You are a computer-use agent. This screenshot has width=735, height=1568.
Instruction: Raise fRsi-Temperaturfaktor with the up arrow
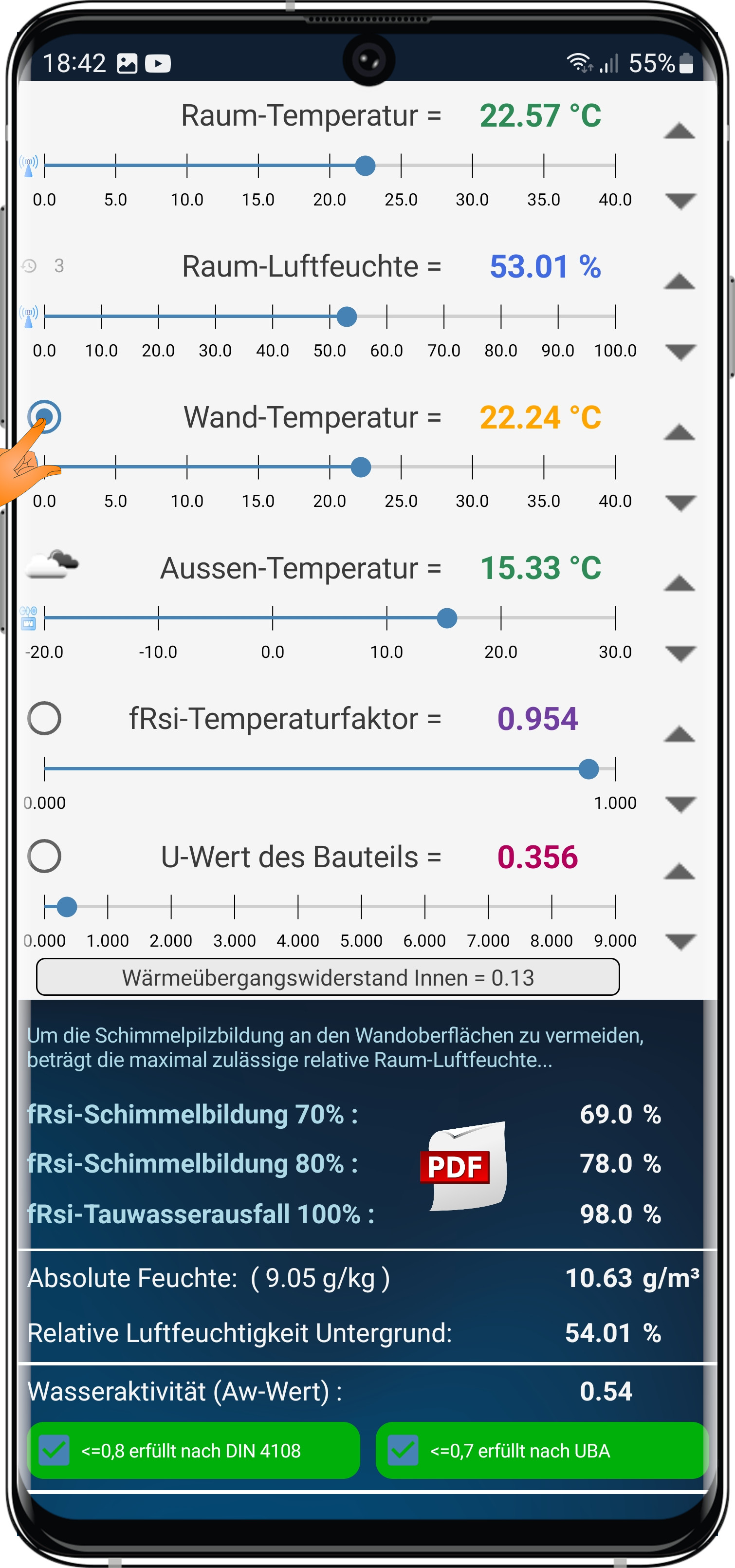click(679, 735)
